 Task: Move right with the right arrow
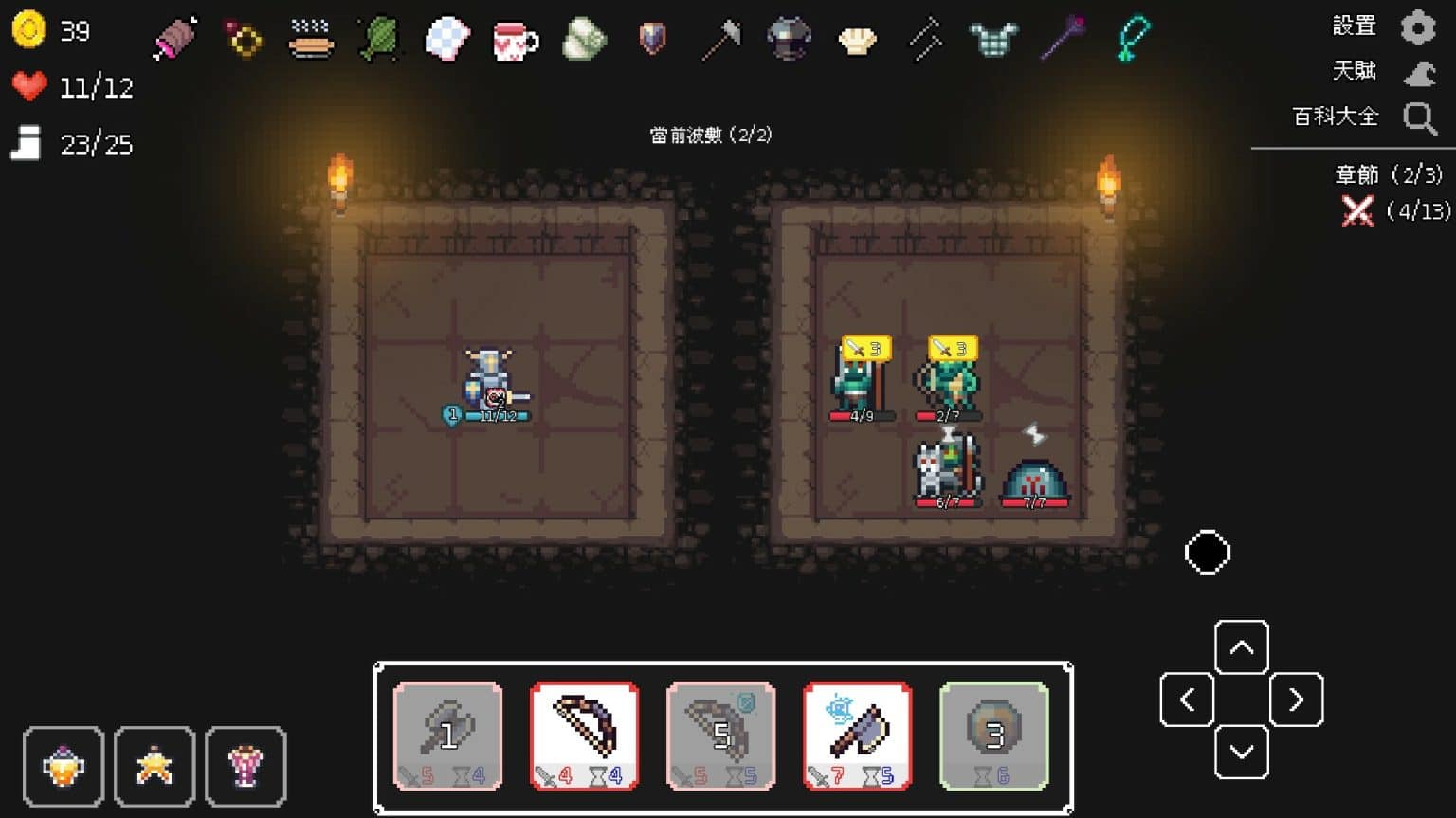(1296, 700)
